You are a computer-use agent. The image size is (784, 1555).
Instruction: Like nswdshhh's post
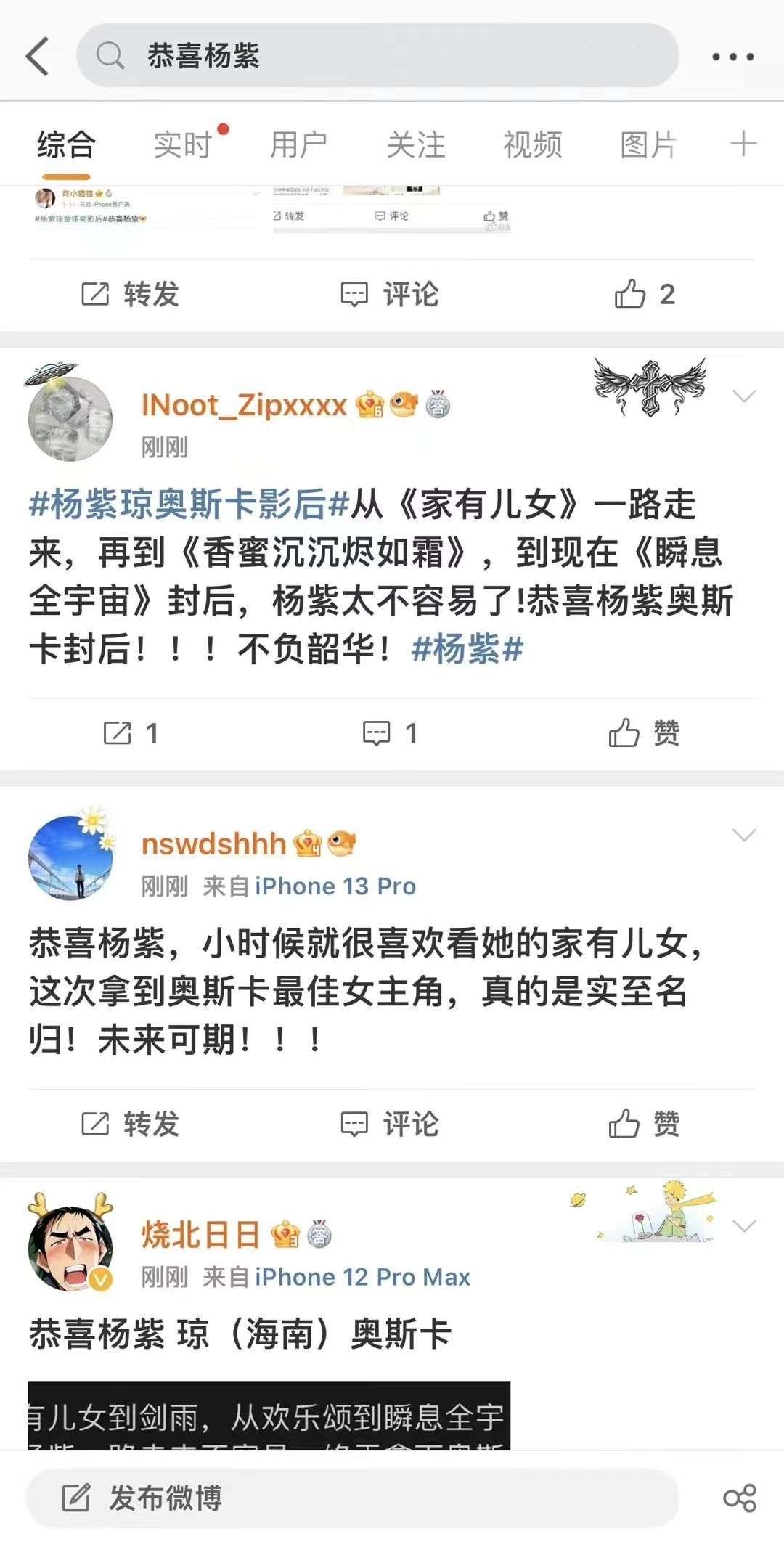point(643,1124)
